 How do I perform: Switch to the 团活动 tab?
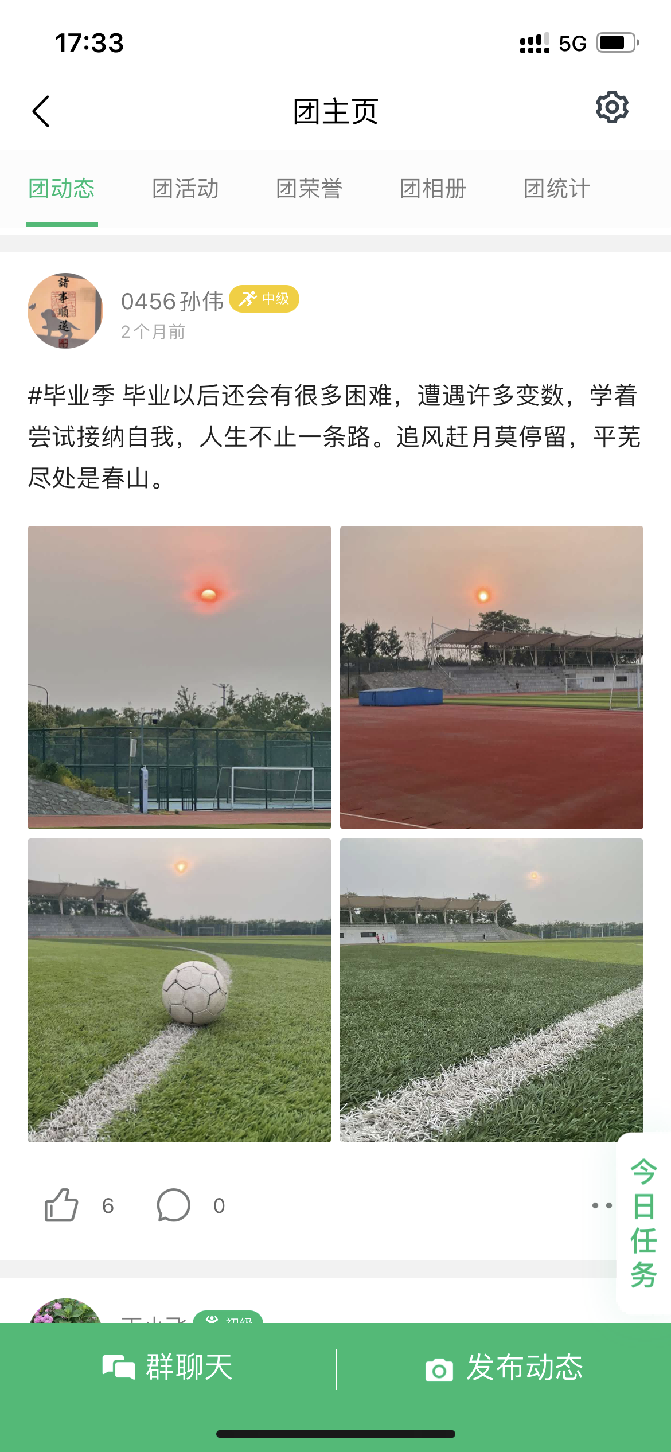[x=186, y=188]
